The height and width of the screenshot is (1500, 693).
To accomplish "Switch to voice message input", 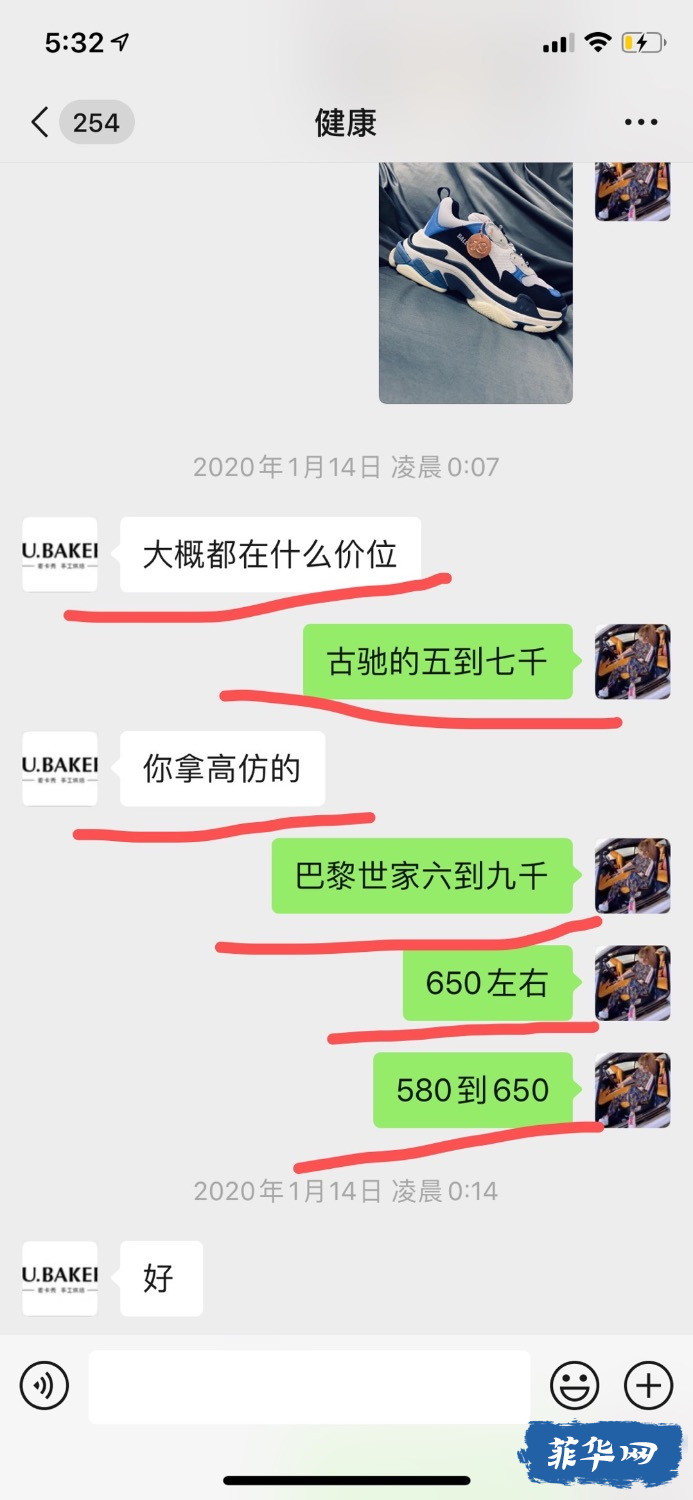I will tap(45, 1386).
